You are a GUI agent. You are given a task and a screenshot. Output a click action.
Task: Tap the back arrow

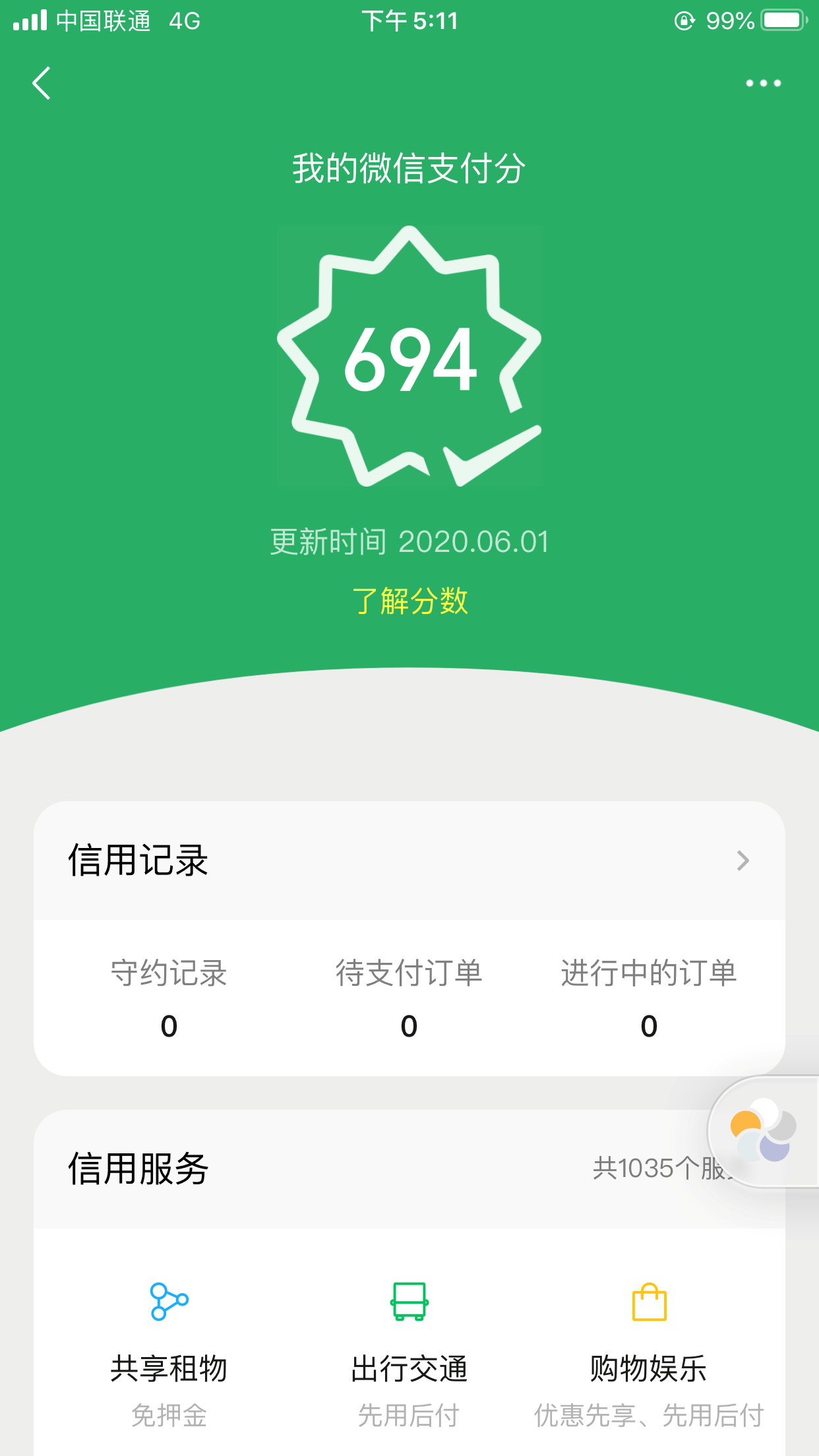click(x=41, y=83)
